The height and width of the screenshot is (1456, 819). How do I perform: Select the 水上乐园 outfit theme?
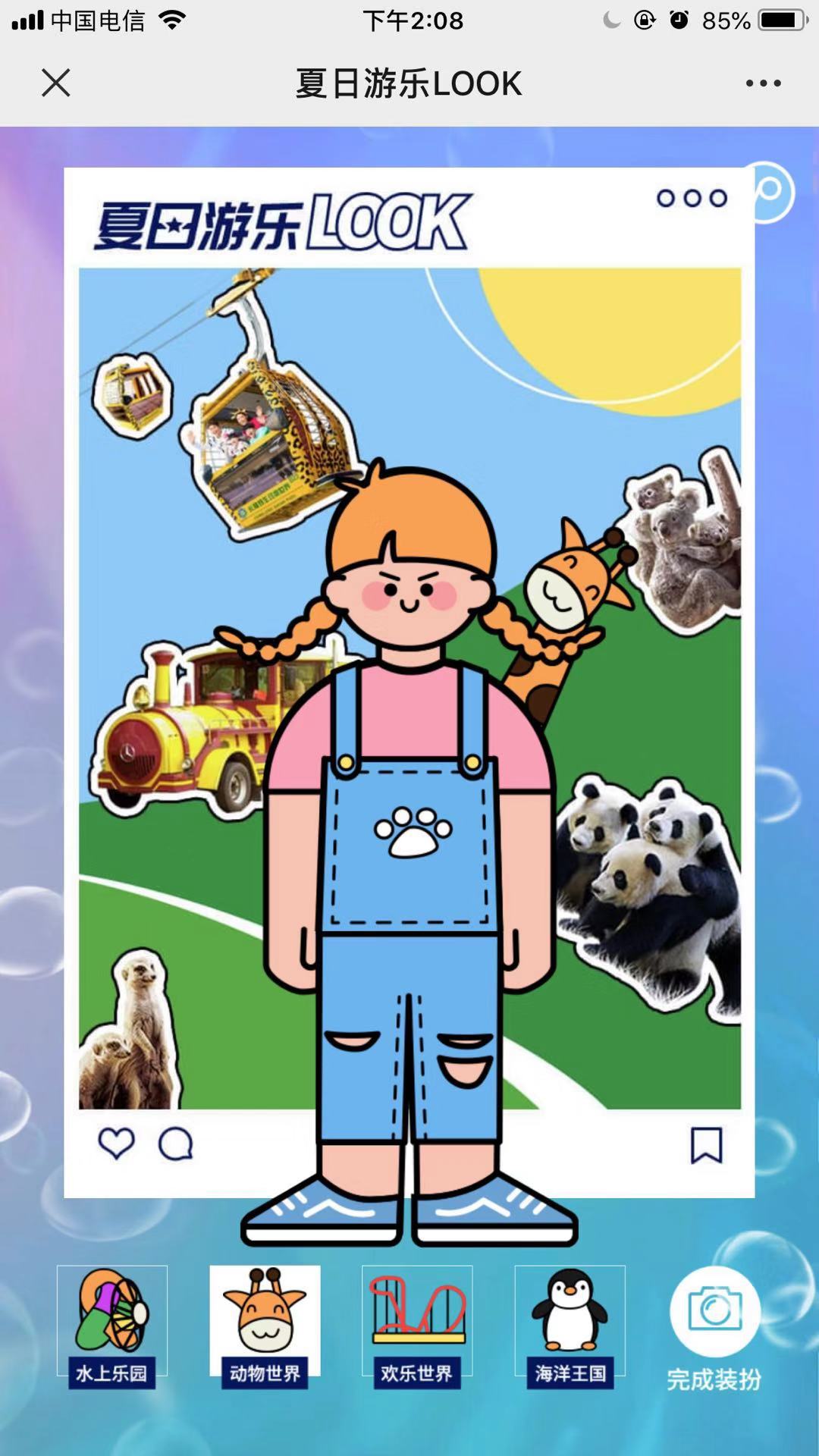click(x=112, y=1326)
